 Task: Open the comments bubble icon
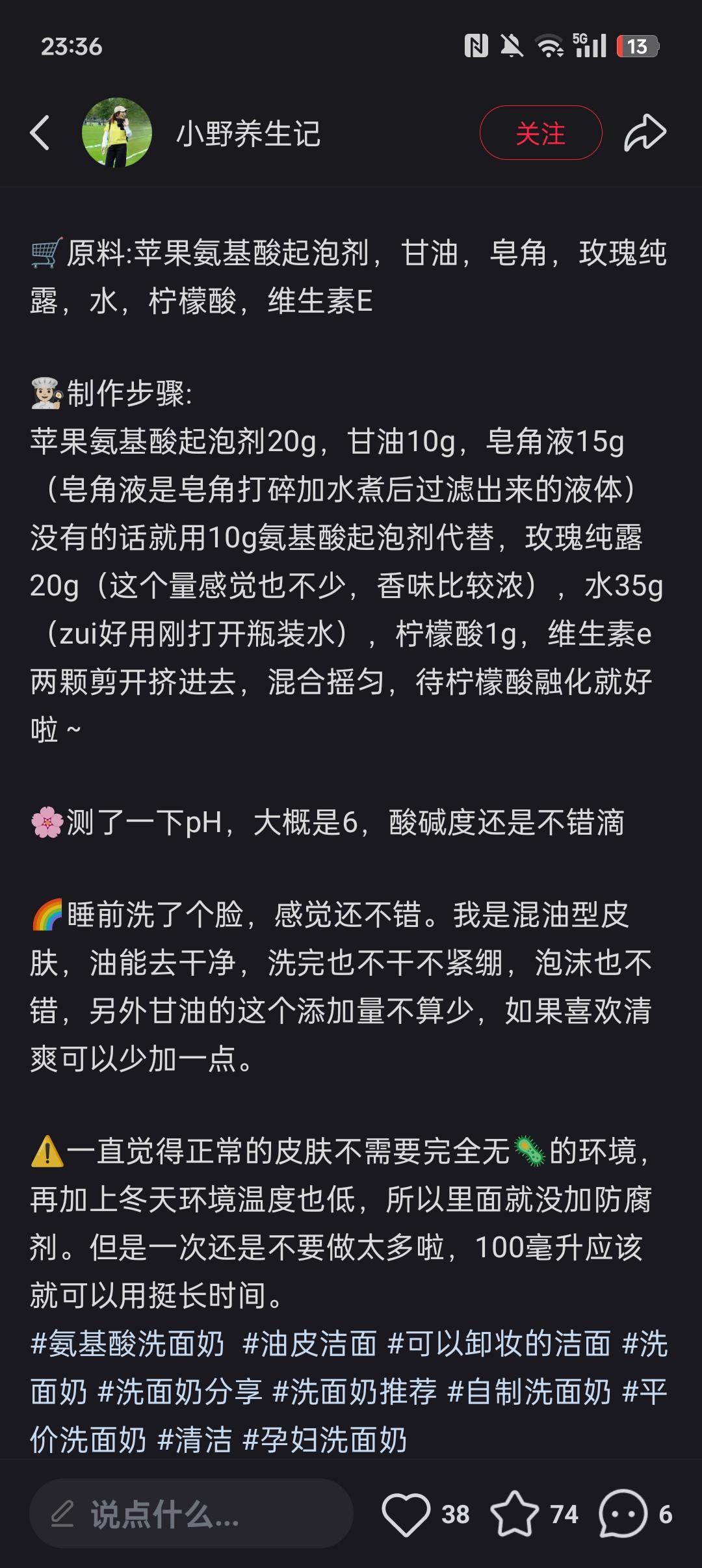tap(623, 1514)
